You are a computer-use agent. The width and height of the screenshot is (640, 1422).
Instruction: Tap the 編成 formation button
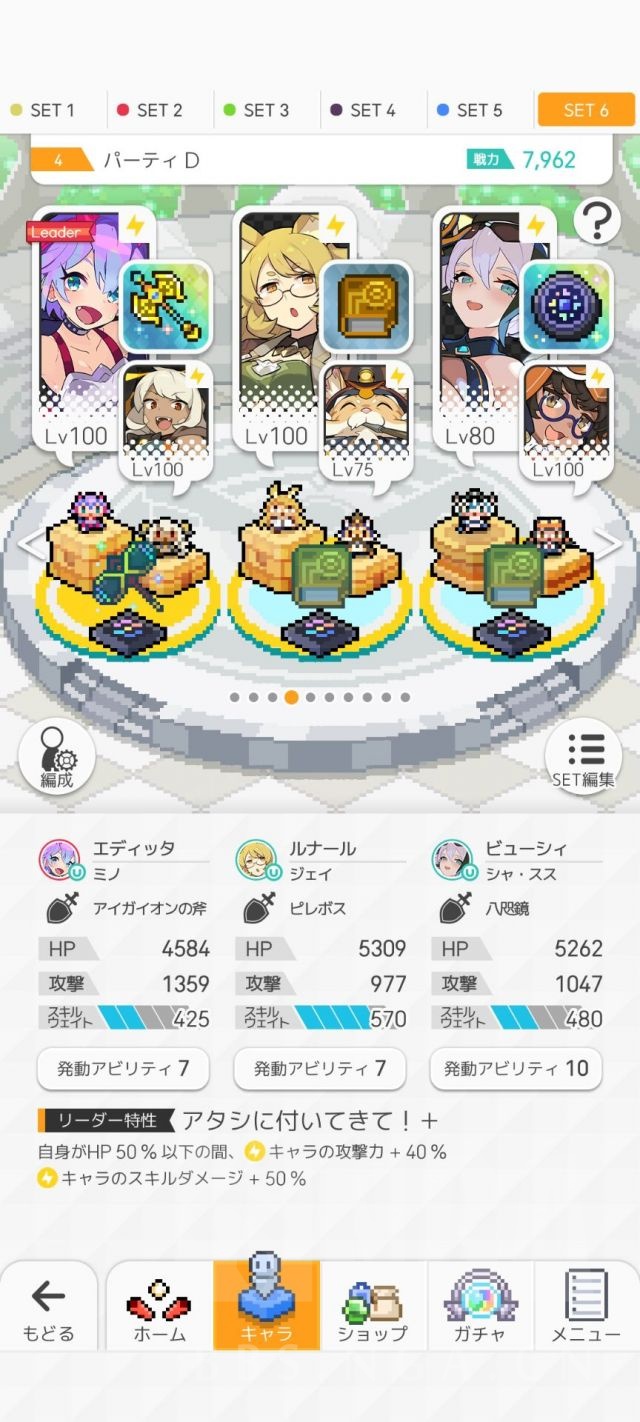[57, 757]
